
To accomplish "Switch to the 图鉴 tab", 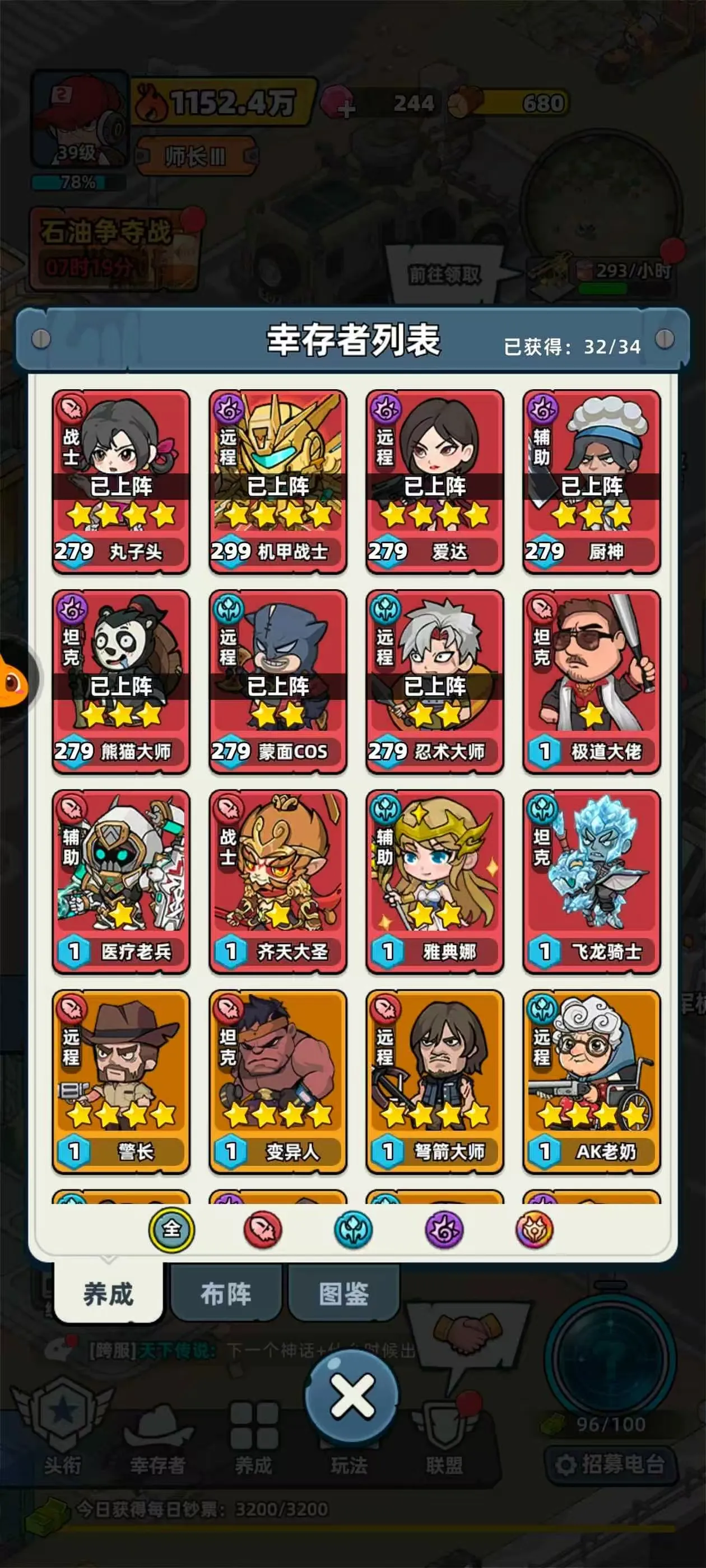I will tap(343, 1294).
